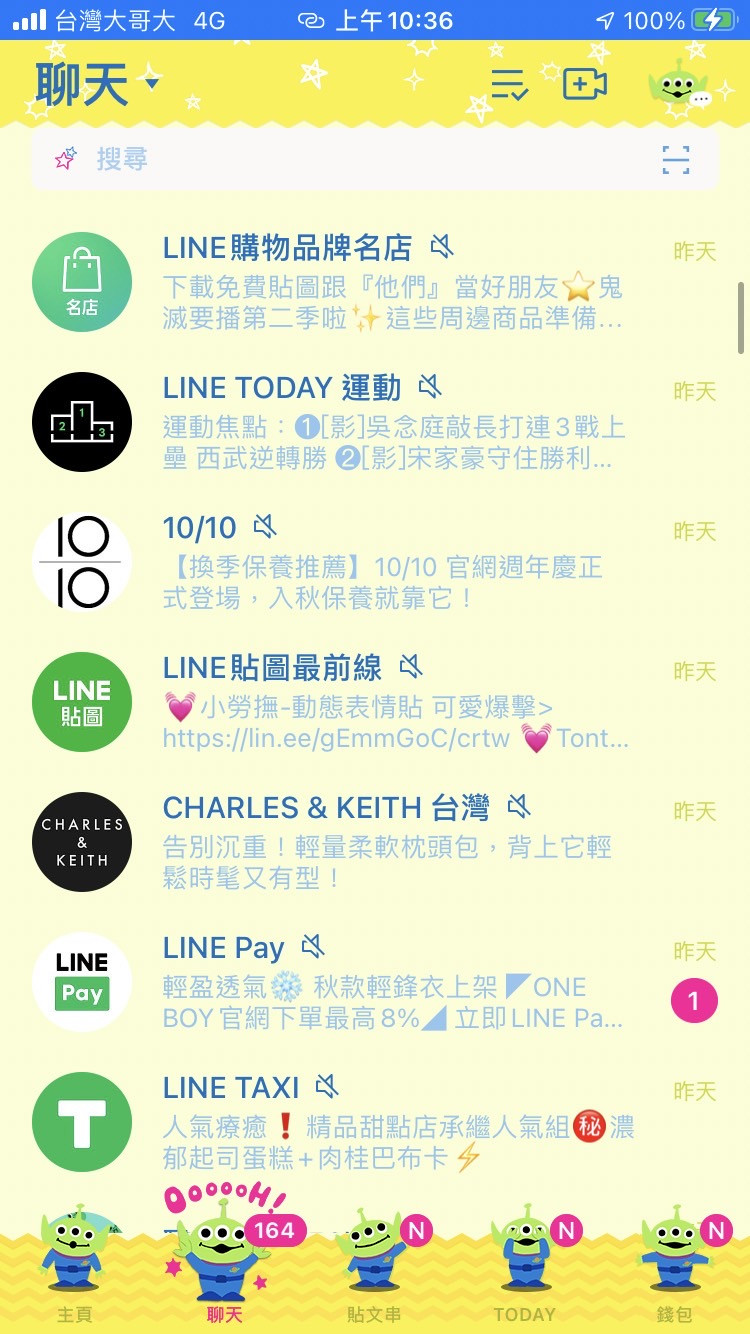750x1334 pixels.
Task: Open the QR code scanner
Action: [676, 159]
